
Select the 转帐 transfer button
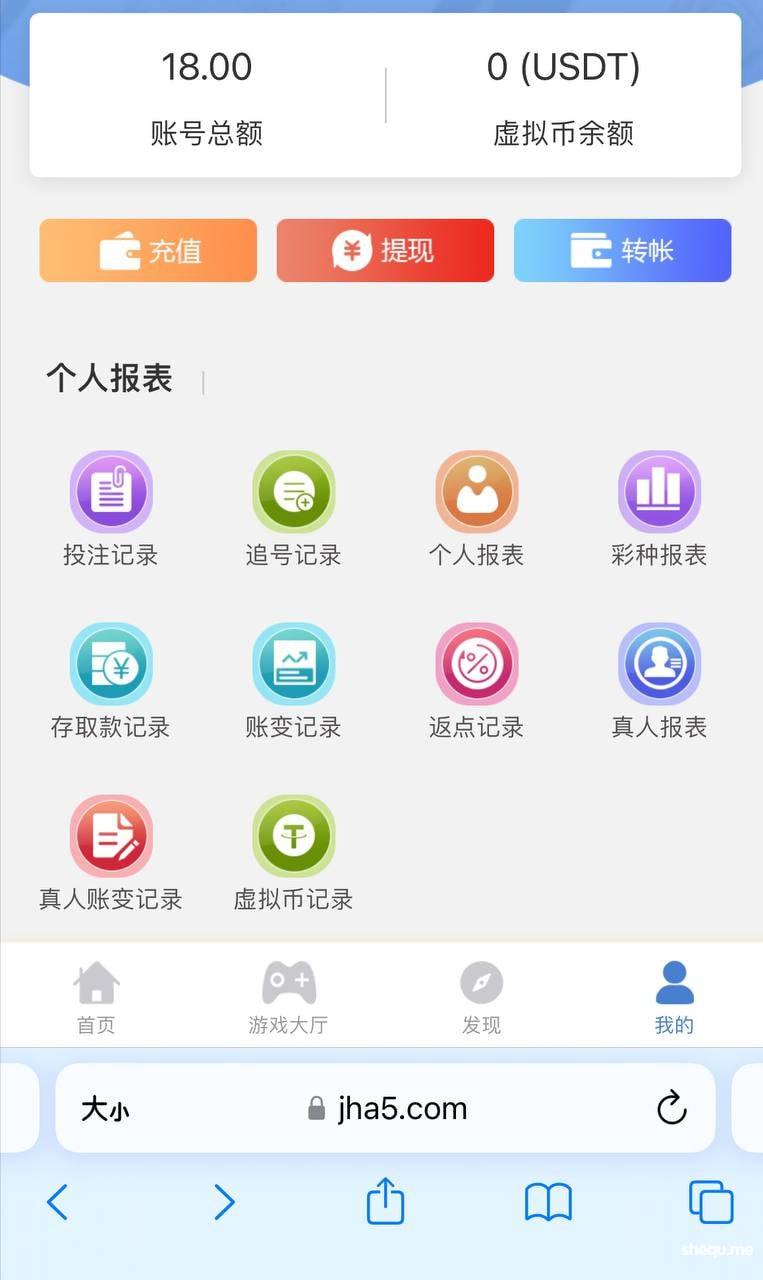pos(622,250)
